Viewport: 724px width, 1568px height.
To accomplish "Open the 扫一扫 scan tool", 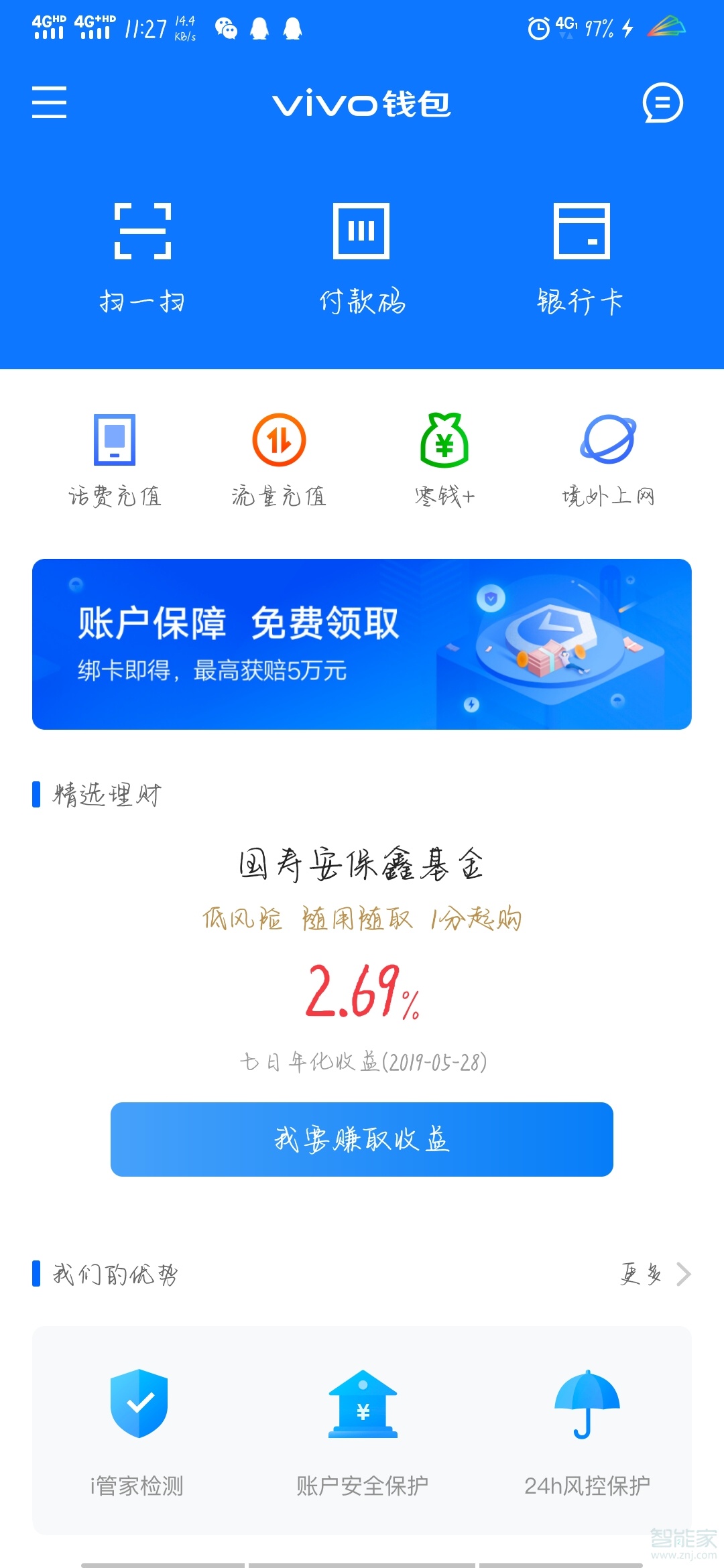I will click(143, 255).
